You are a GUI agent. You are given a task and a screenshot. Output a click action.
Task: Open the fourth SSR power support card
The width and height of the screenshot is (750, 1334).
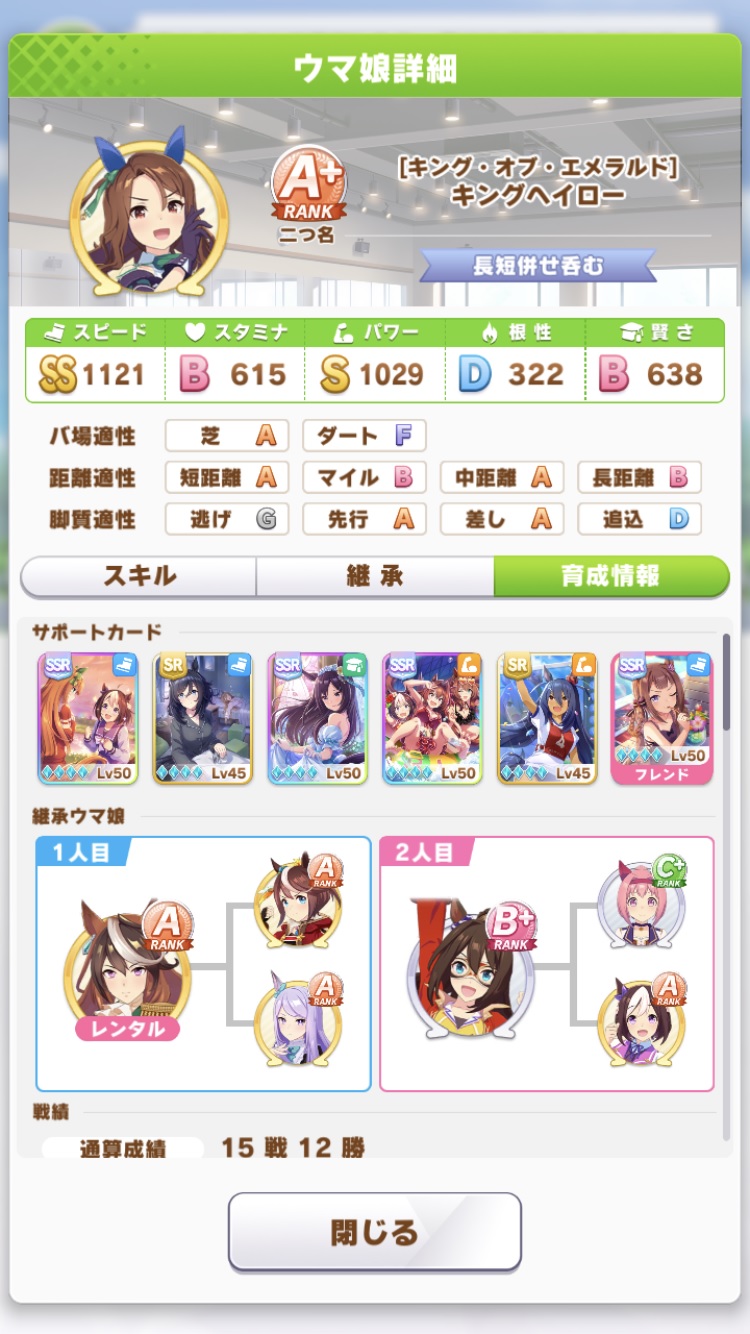432,718
